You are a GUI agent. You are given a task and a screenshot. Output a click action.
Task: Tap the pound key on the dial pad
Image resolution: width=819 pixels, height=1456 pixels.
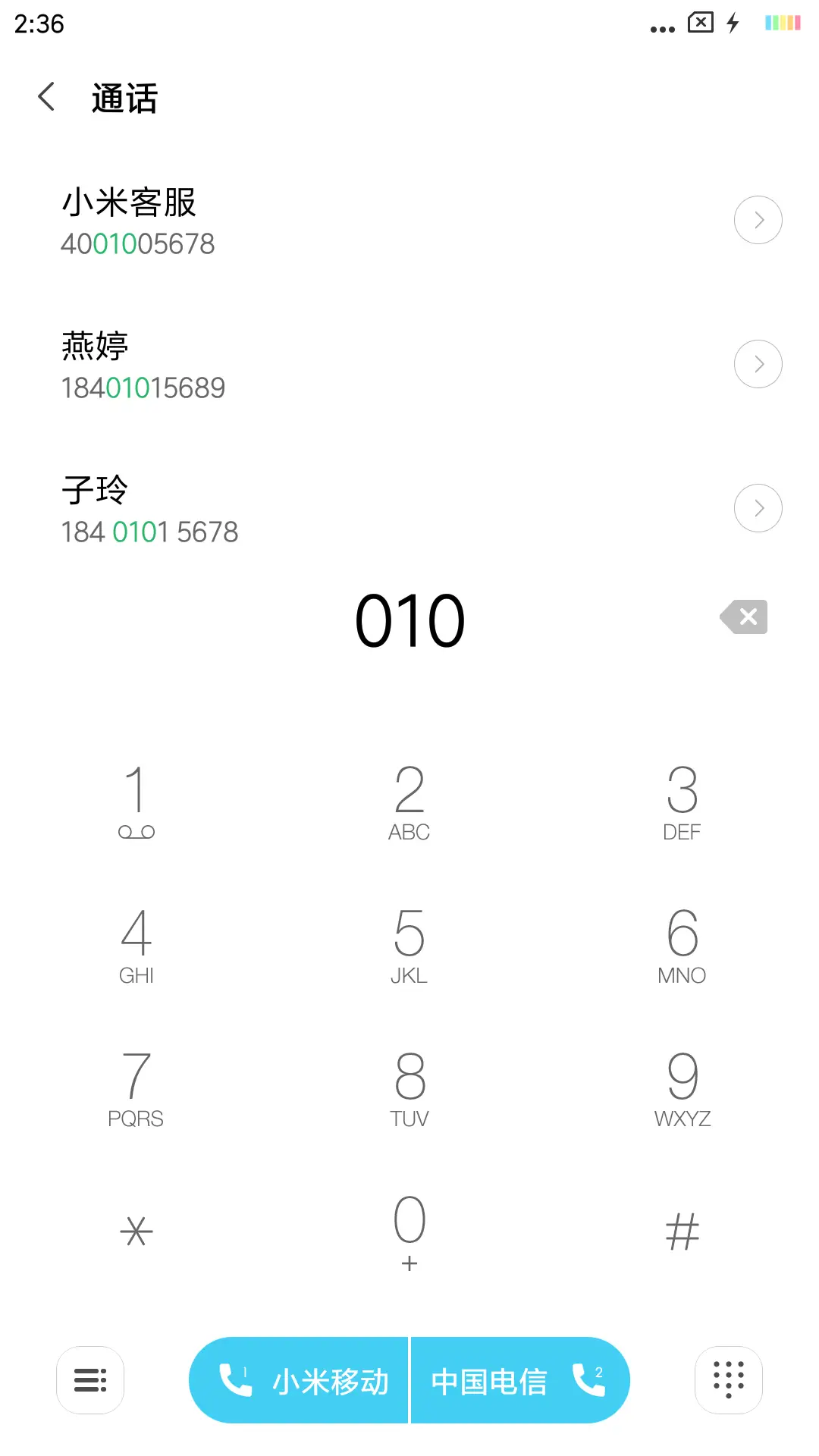(682, 1228)
